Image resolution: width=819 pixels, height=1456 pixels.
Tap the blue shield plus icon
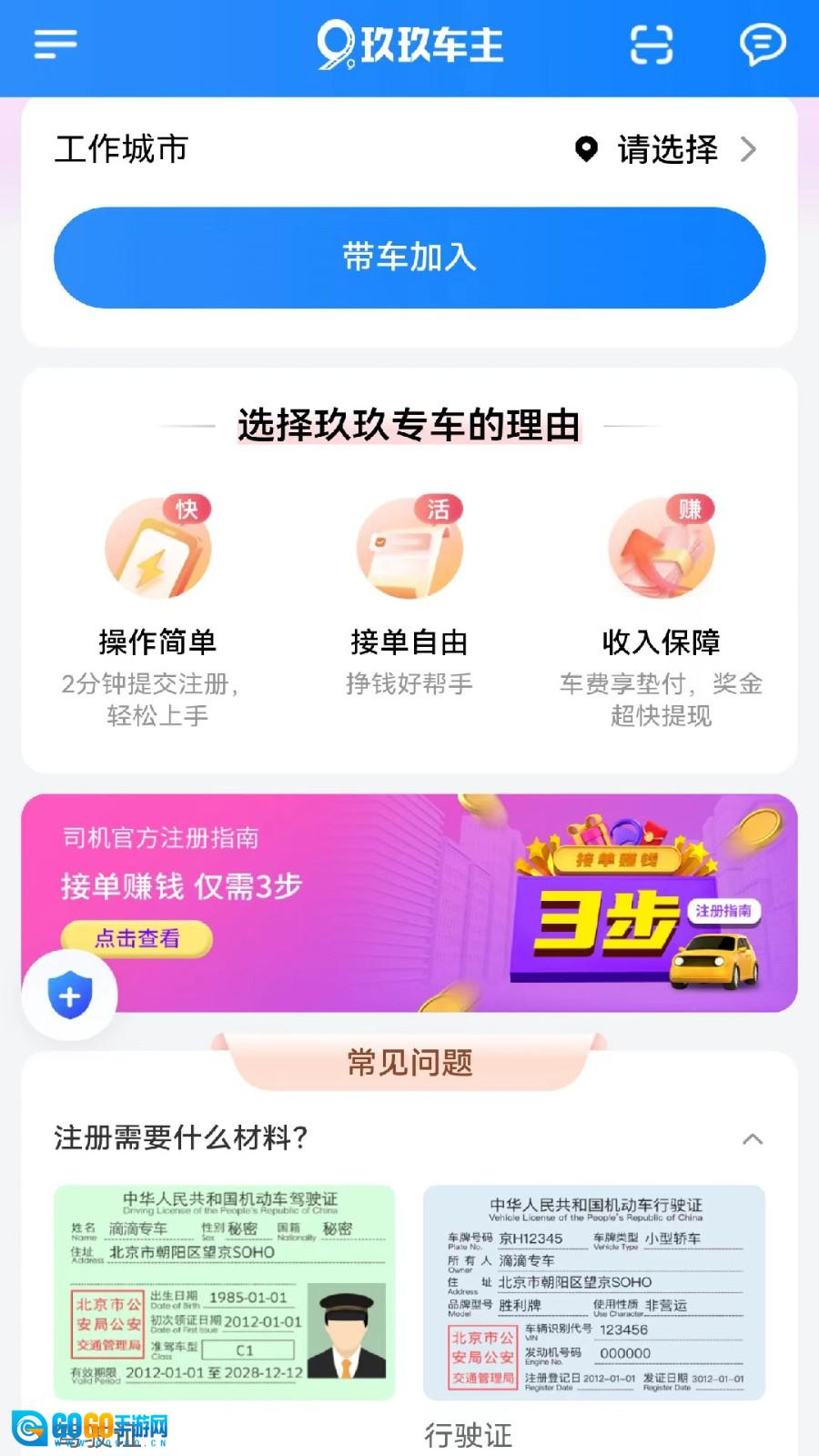pyautogui.click(x=71, y=995)
